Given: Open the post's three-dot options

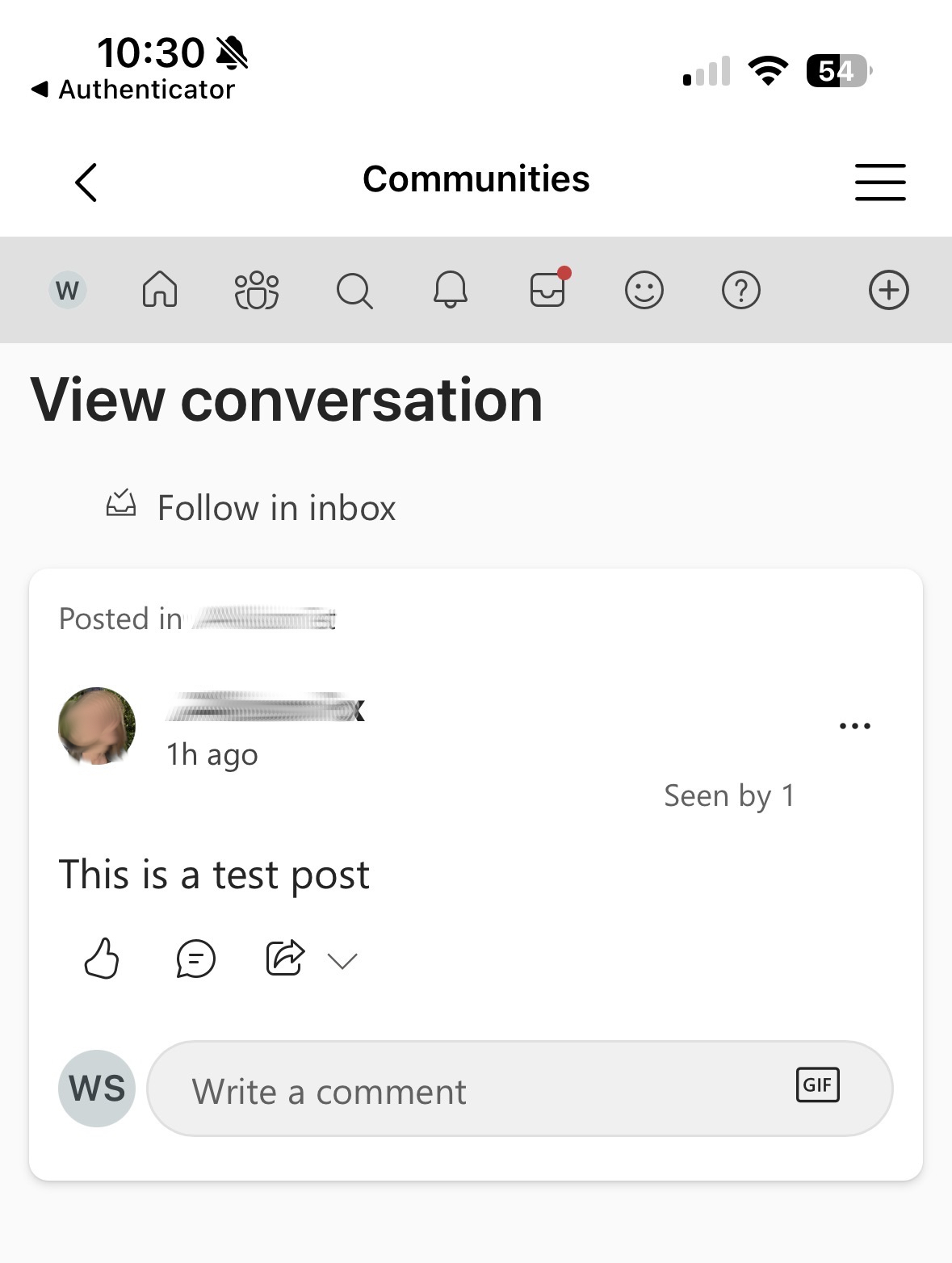Looking at the screenshot, I should 855,726.
